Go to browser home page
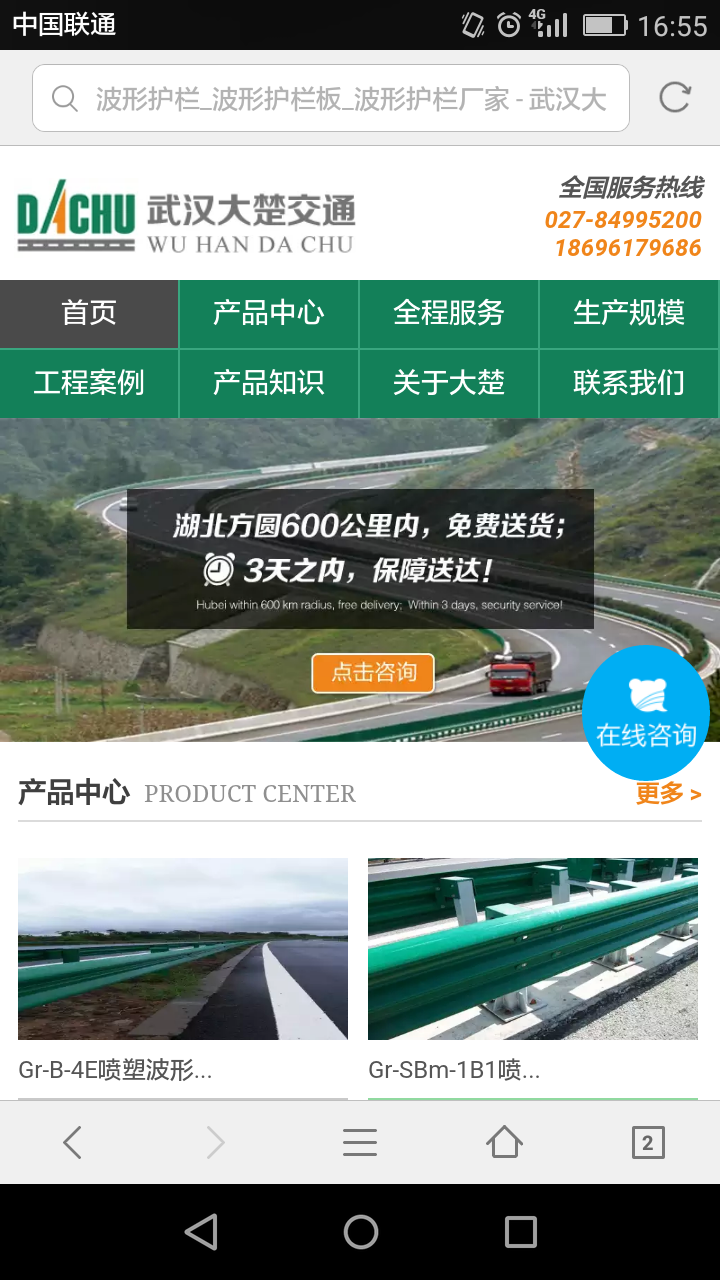Screen dimensions: 720x1280 point(504,1142)
